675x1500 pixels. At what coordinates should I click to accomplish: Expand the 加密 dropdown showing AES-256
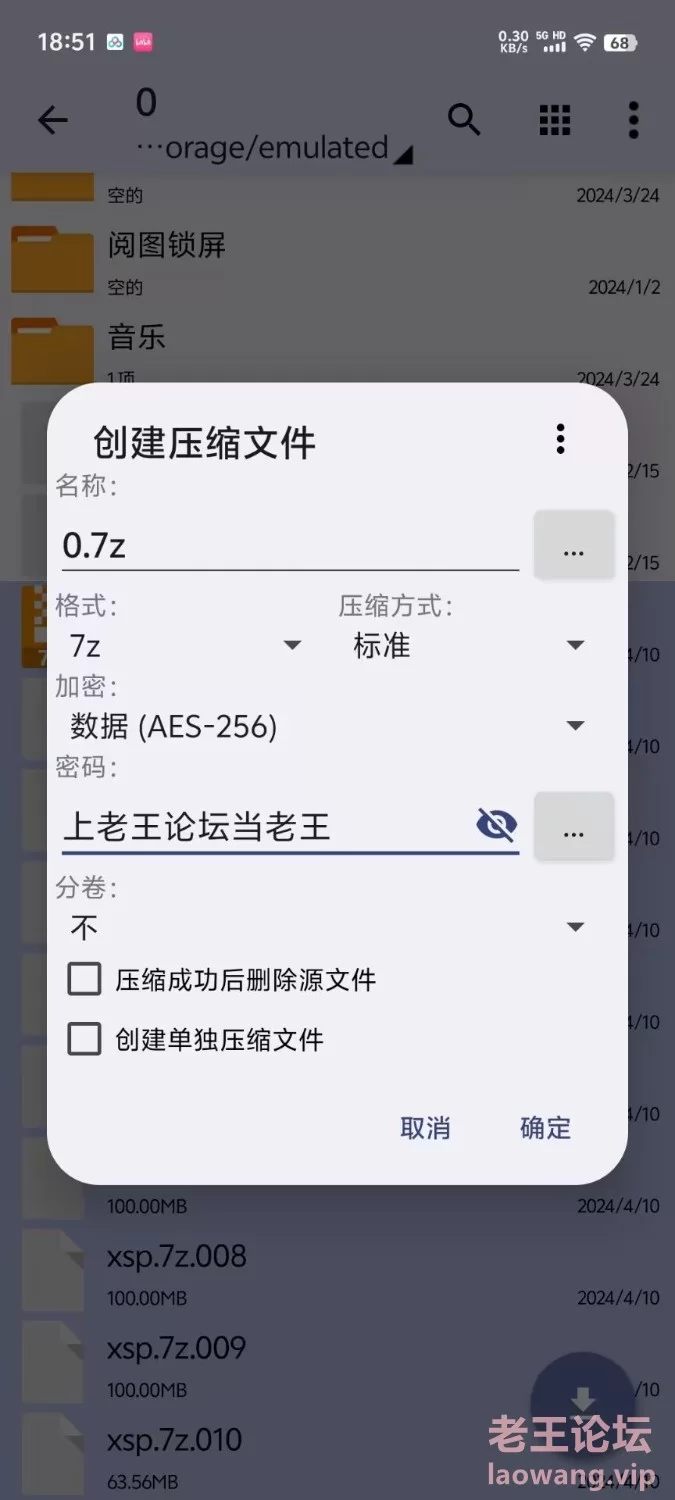(326, 726)
